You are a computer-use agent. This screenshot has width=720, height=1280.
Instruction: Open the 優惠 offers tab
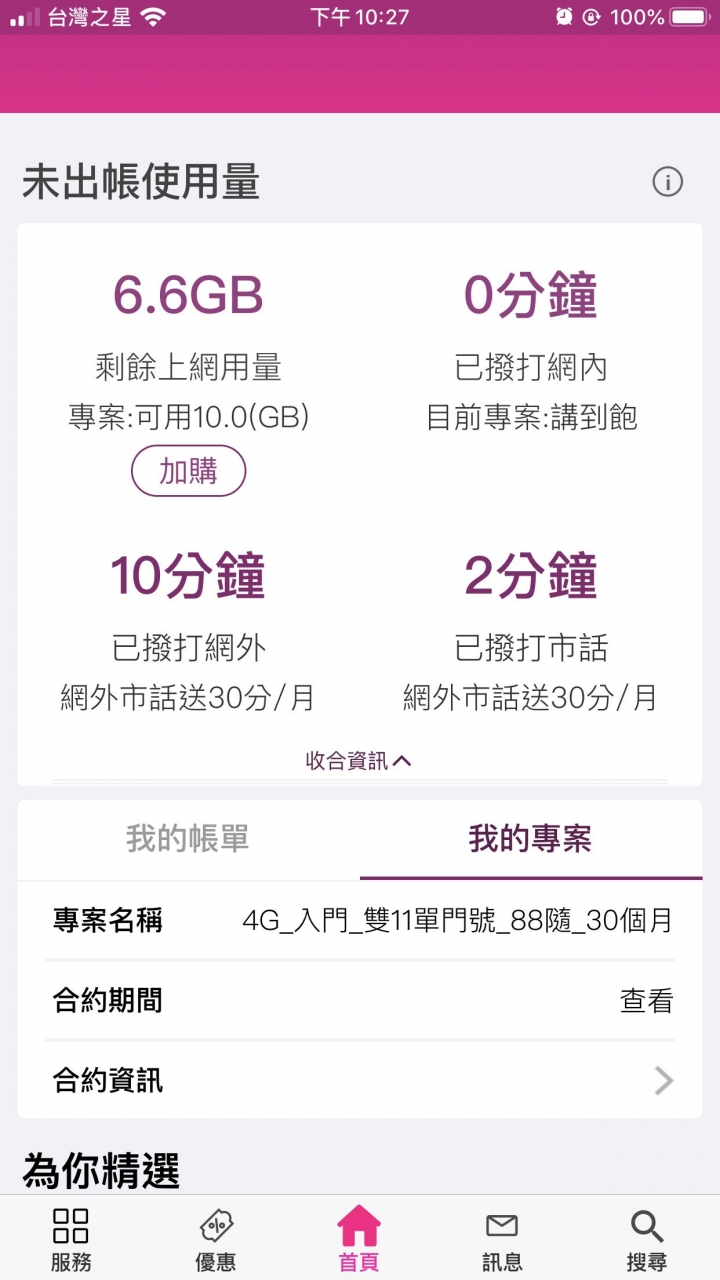point(216,1238)
